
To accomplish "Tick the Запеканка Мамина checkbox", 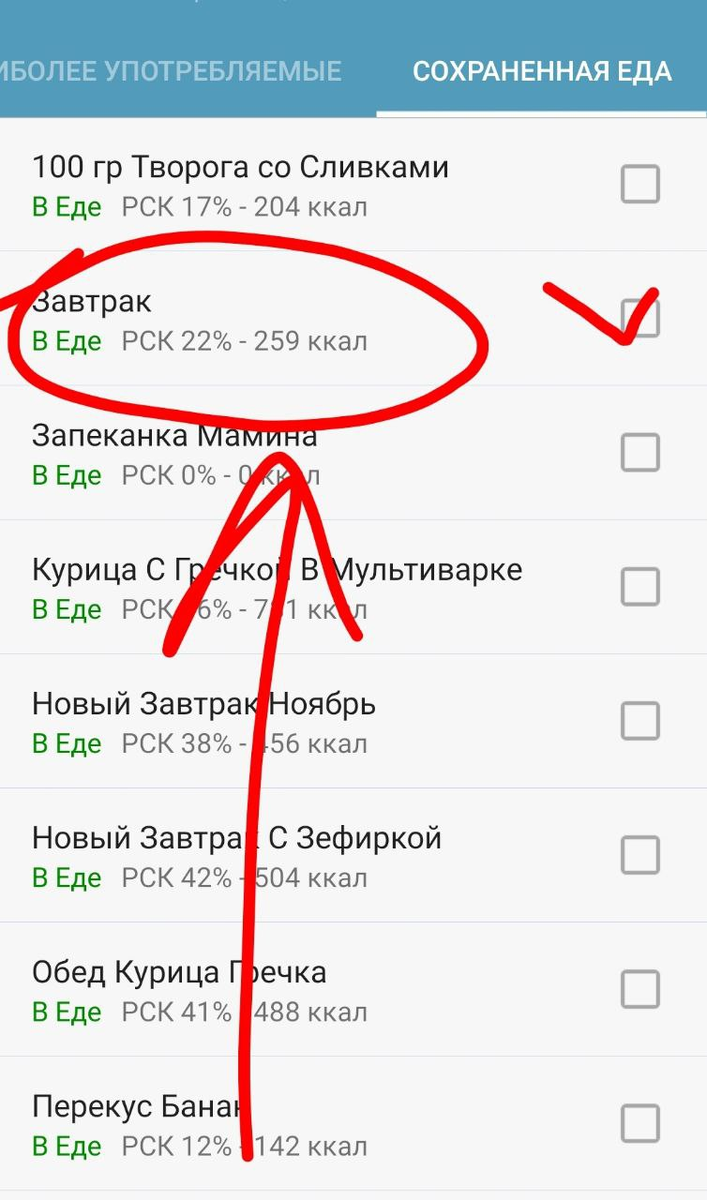I will (x=640, y=452).
